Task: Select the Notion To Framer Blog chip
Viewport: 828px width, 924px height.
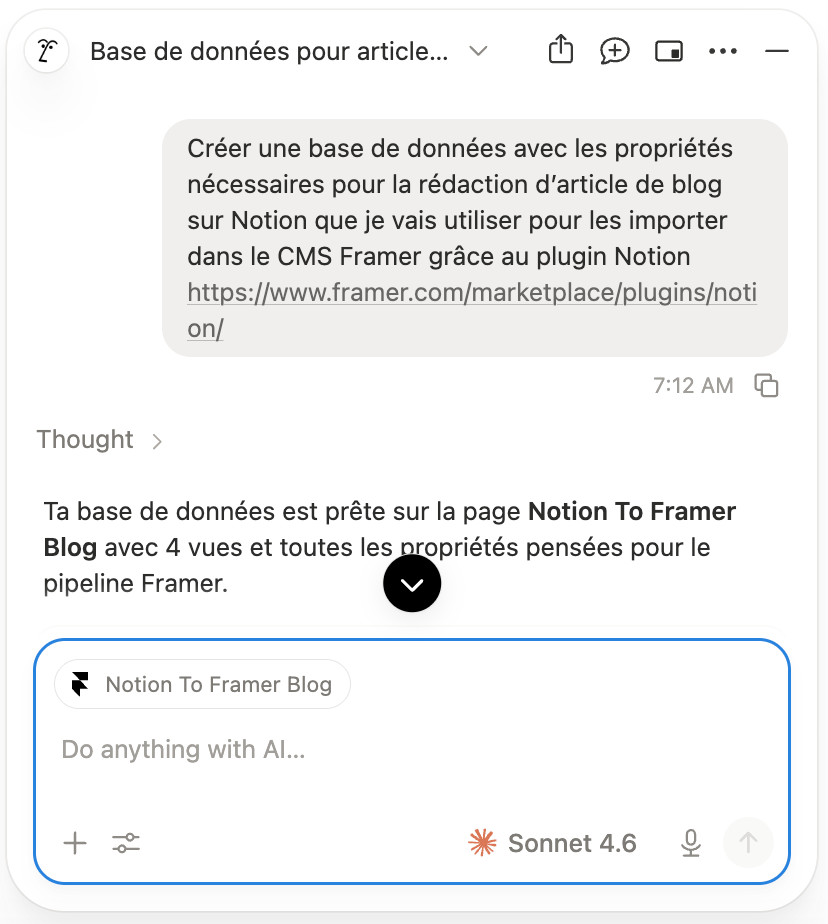Action: click(x=202, y=684)
